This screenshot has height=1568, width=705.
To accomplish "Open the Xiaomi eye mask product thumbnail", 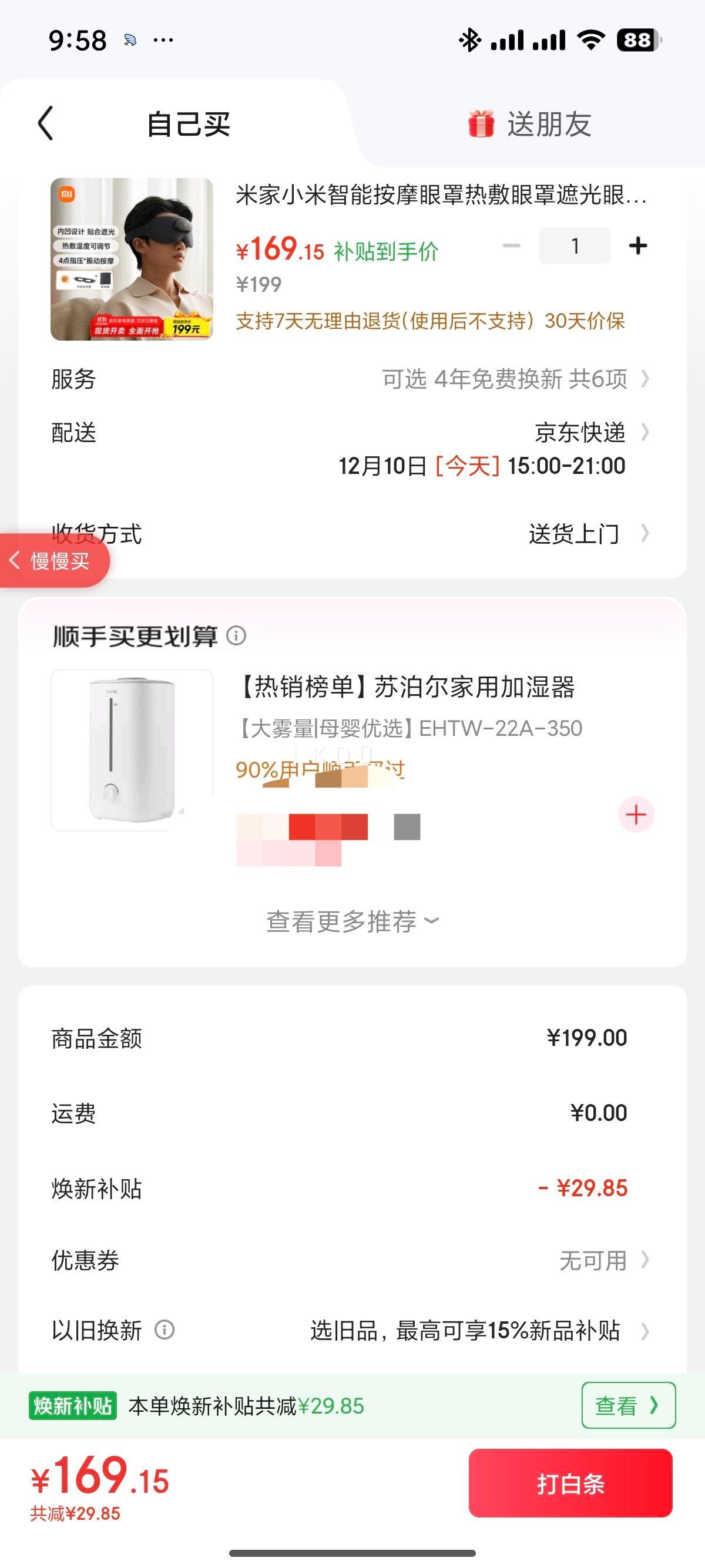I will click(132, 259).
